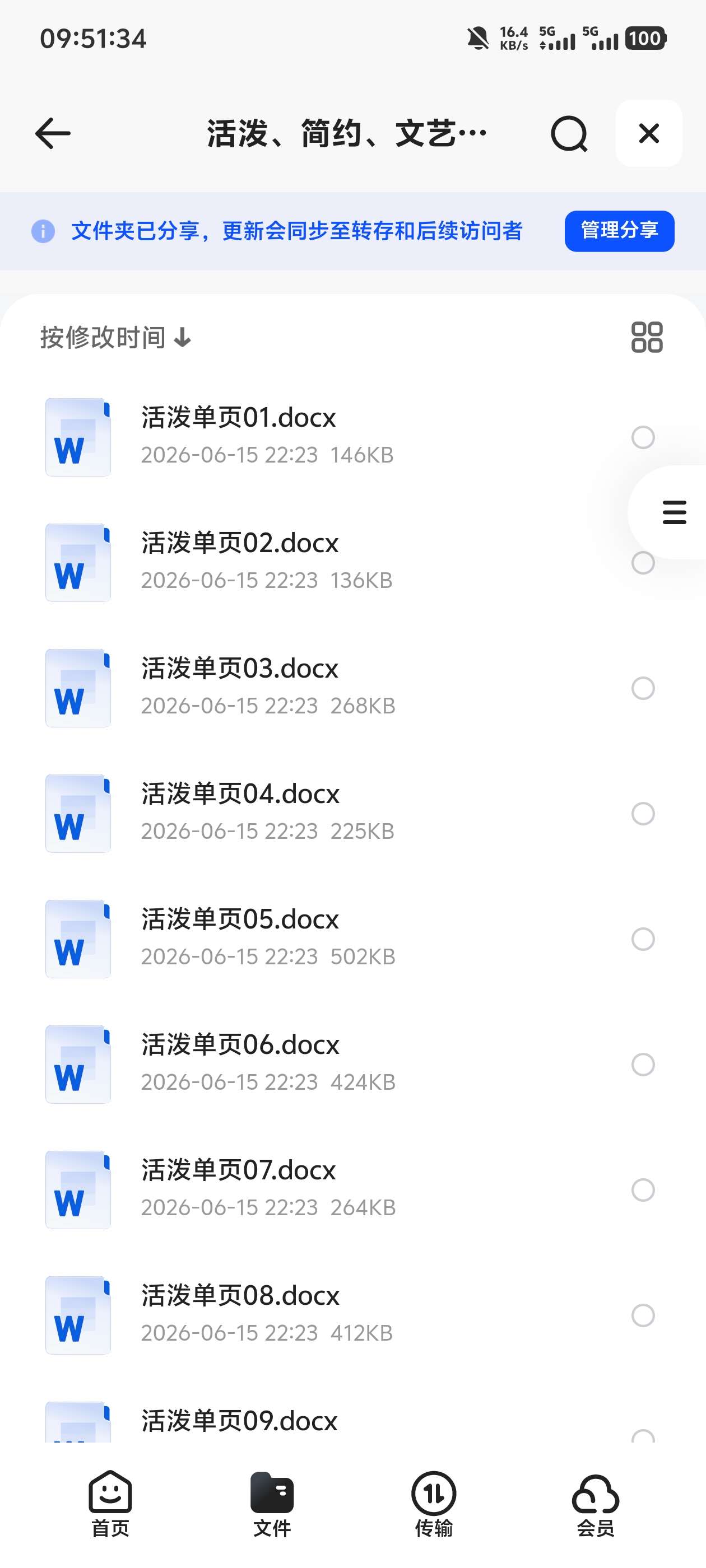This screenshot has height=1568, width=706.
Task: Select the circle for 活泼单页01.docx
Action: pos(643,437)
